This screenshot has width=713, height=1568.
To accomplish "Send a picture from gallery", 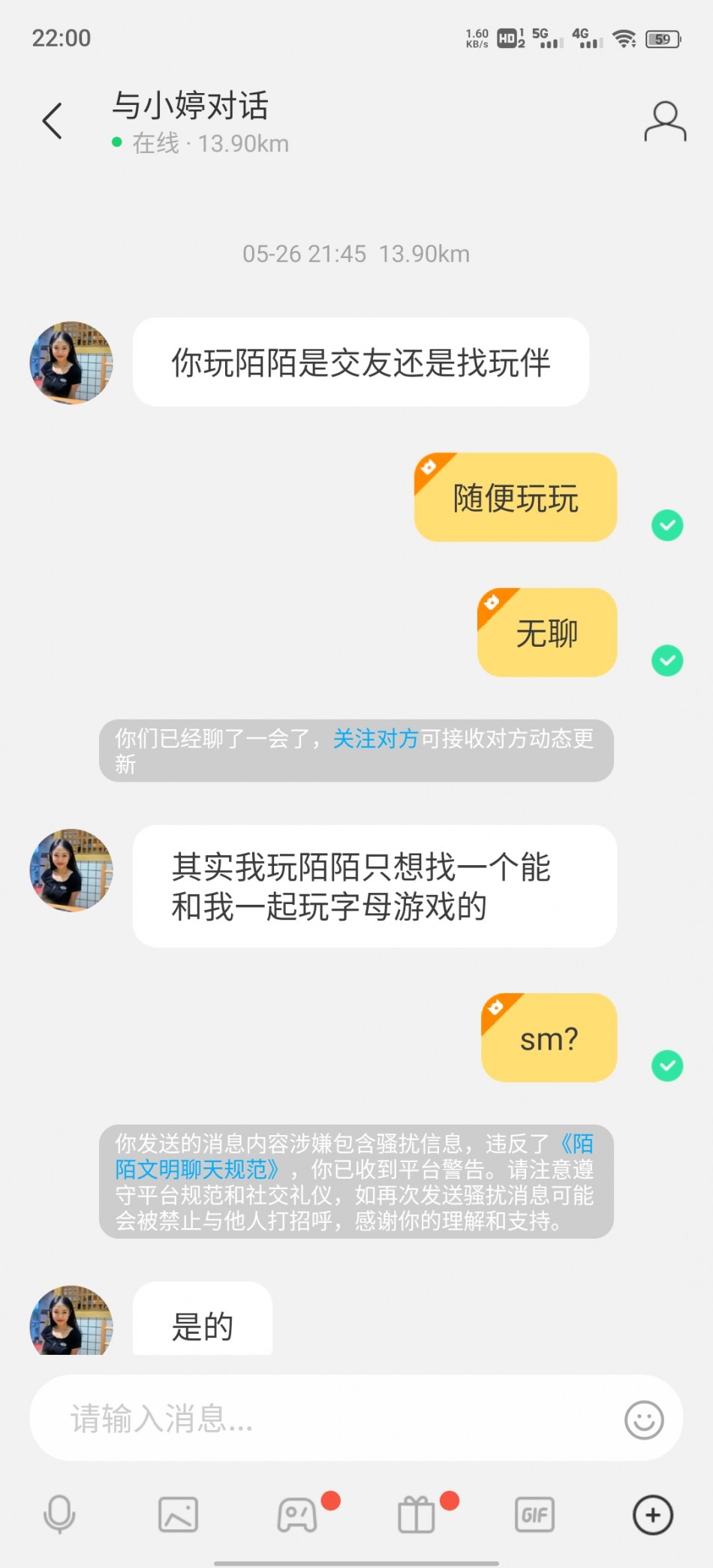I will (x=178, y=1515).
